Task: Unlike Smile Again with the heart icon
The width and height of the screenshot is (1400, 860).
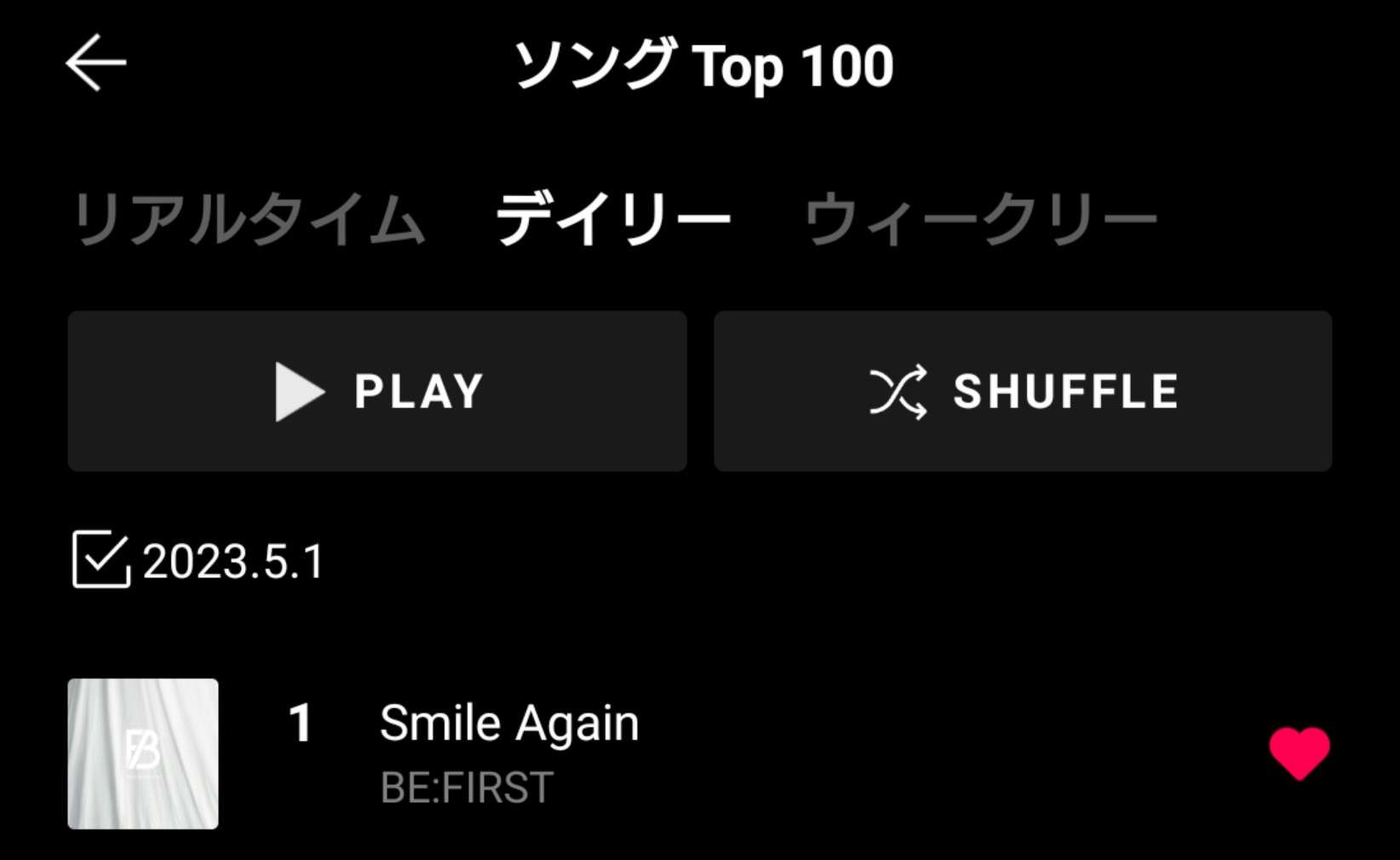Action: tap(1299, 753)
